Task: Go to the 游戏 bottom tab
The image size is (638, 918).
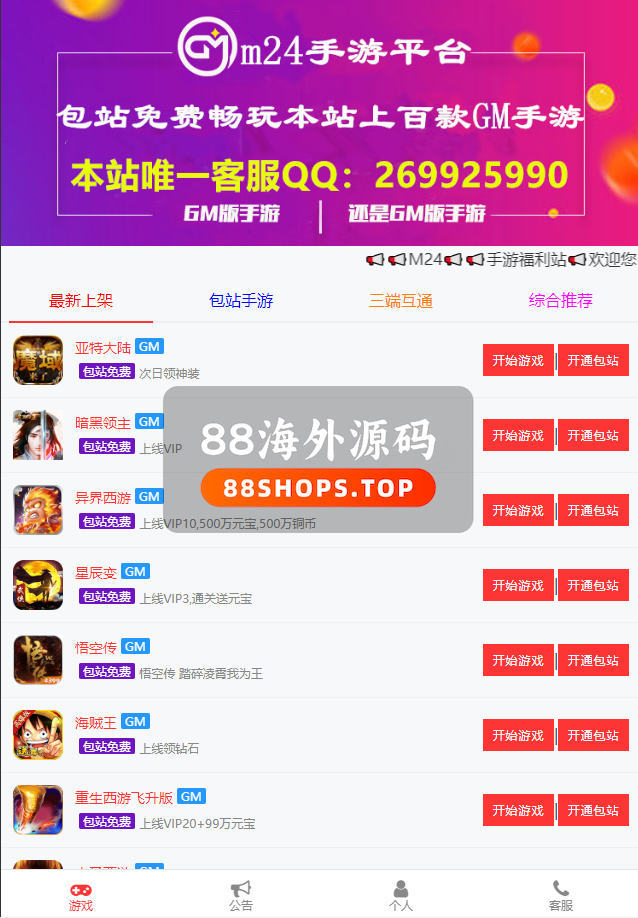Action: point(81,896)
